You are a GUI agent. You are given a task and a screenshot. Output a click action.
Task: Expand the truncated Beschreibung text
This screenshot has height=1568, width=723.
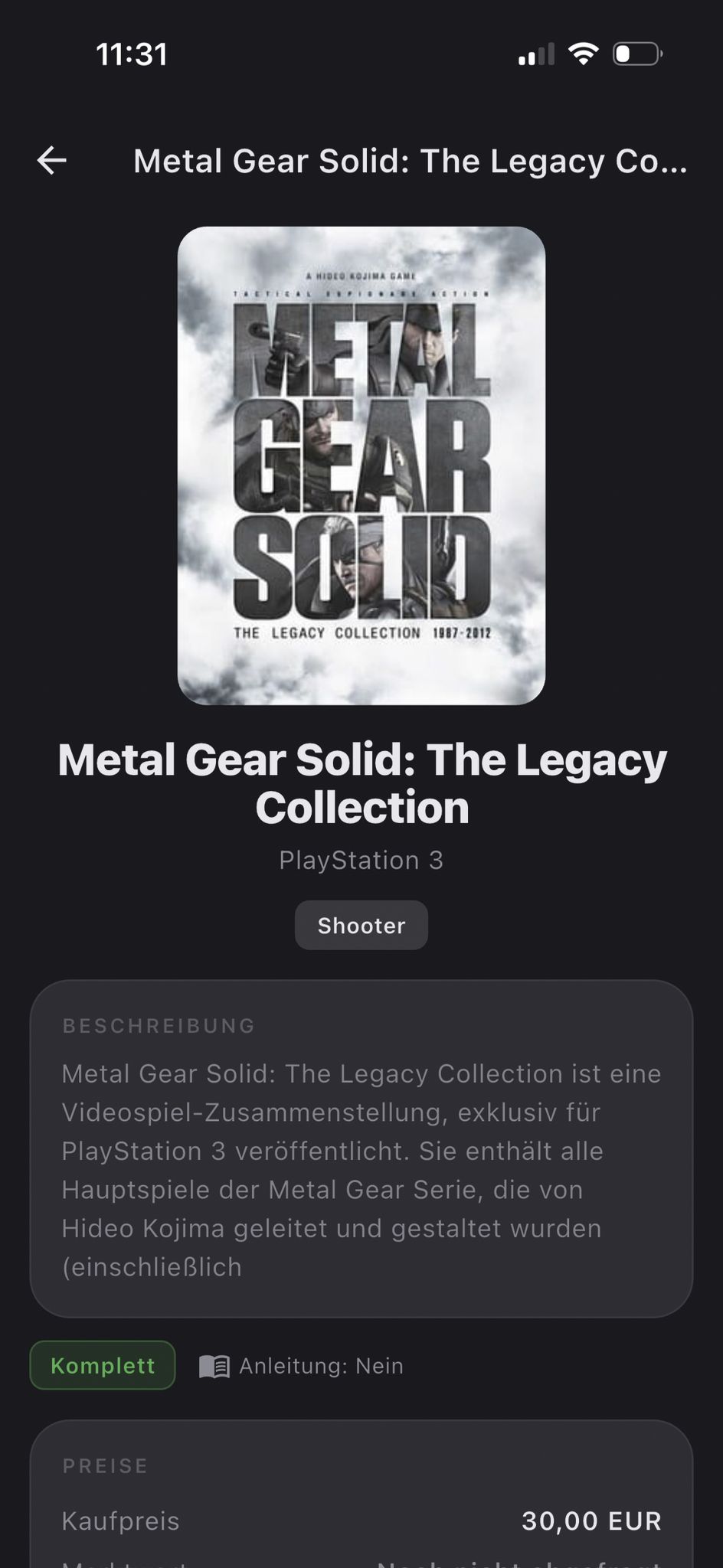(x=361, y=1170)
